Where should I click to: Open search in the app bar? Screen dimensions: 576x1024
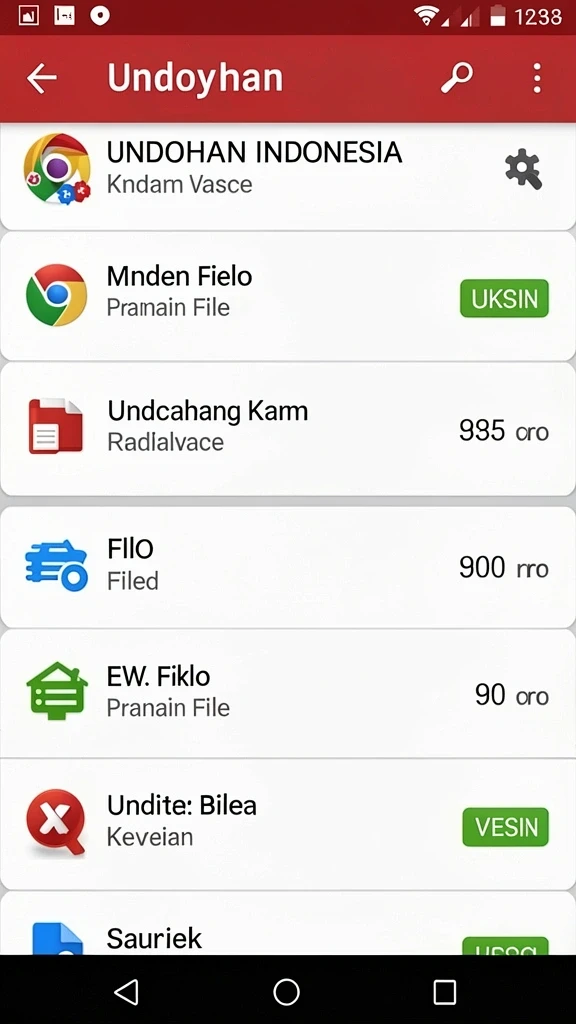click(456, 78)
